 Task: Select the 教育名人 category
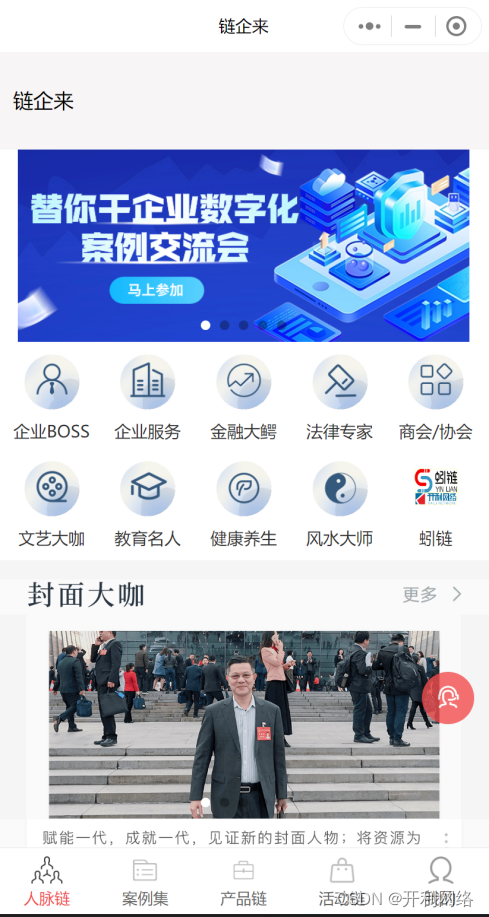click(x=147, y=504)
